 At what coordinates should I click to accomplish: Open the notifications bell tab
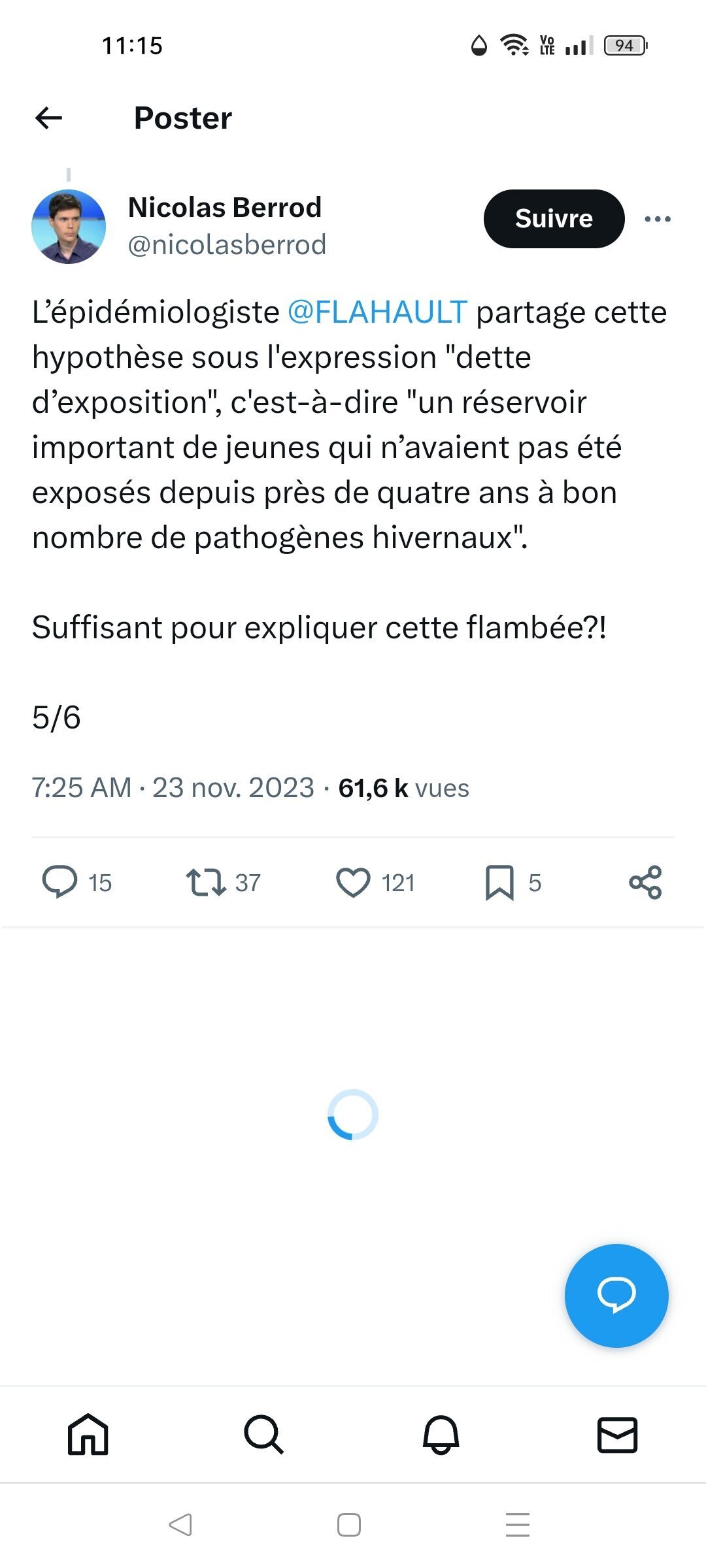coord(441,1435)
